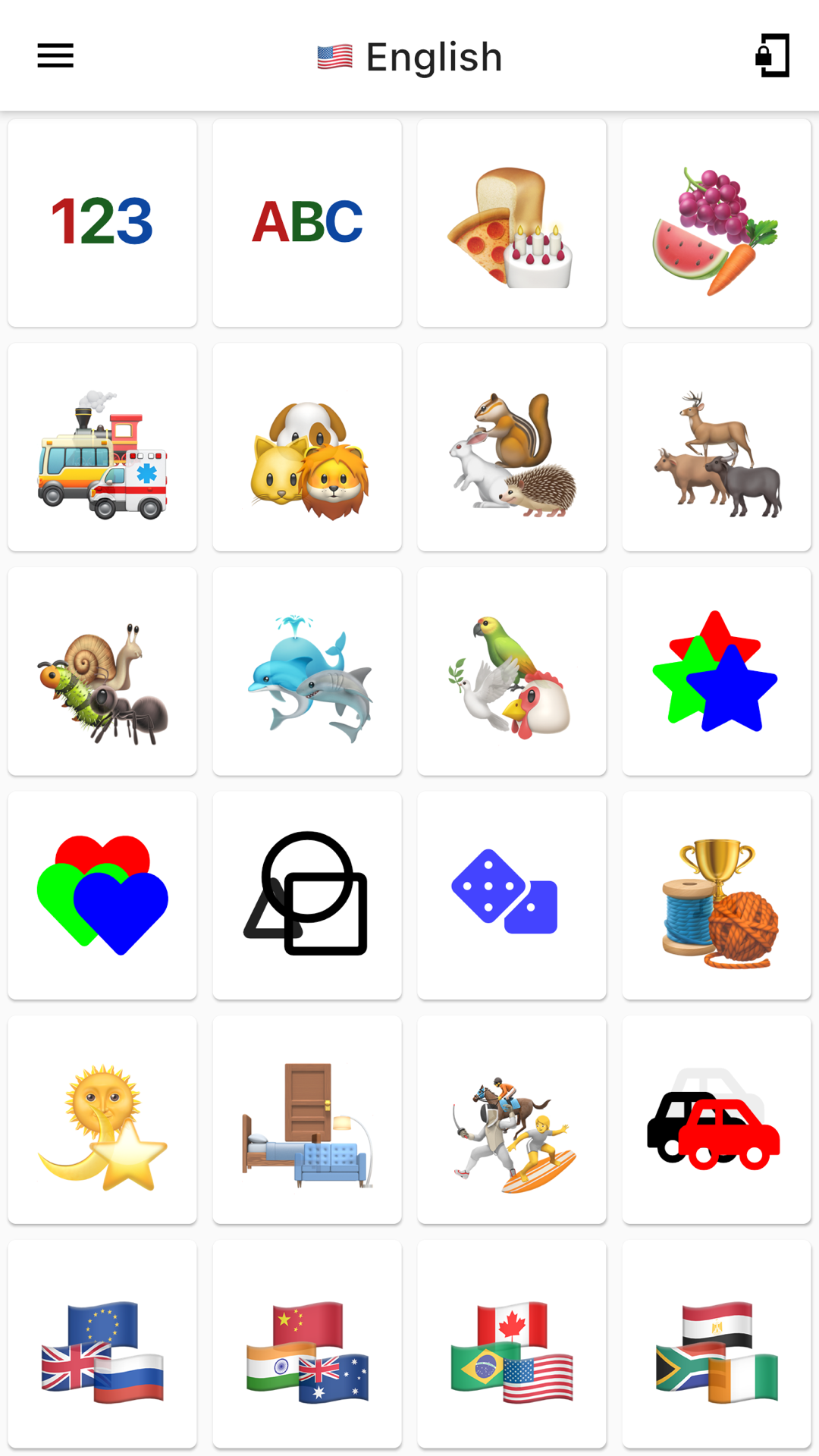Select the dolphin and shark tile

tap(307, 671)
